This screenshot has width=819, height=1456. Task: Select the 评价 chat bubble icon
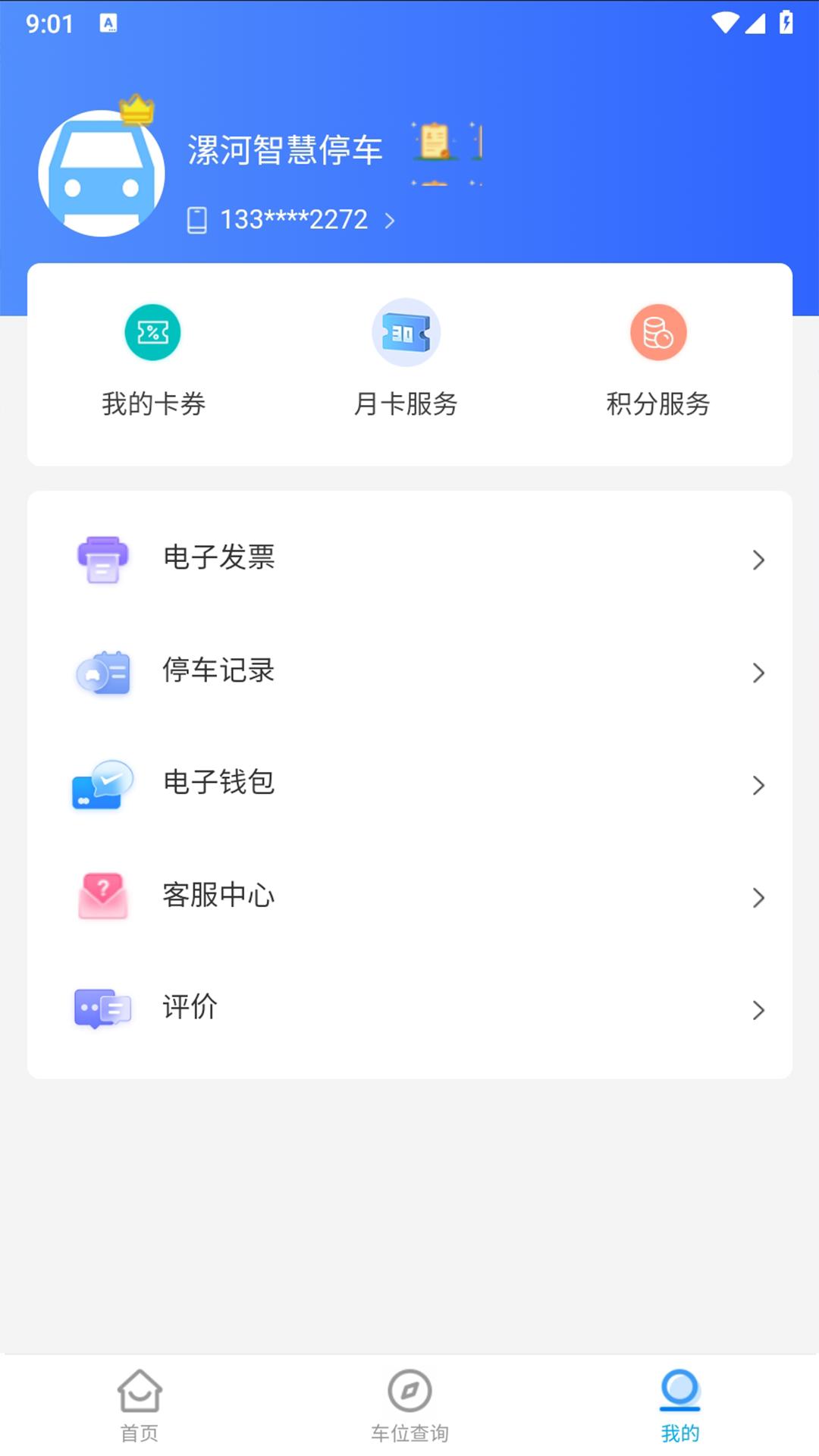[102, 1009]
